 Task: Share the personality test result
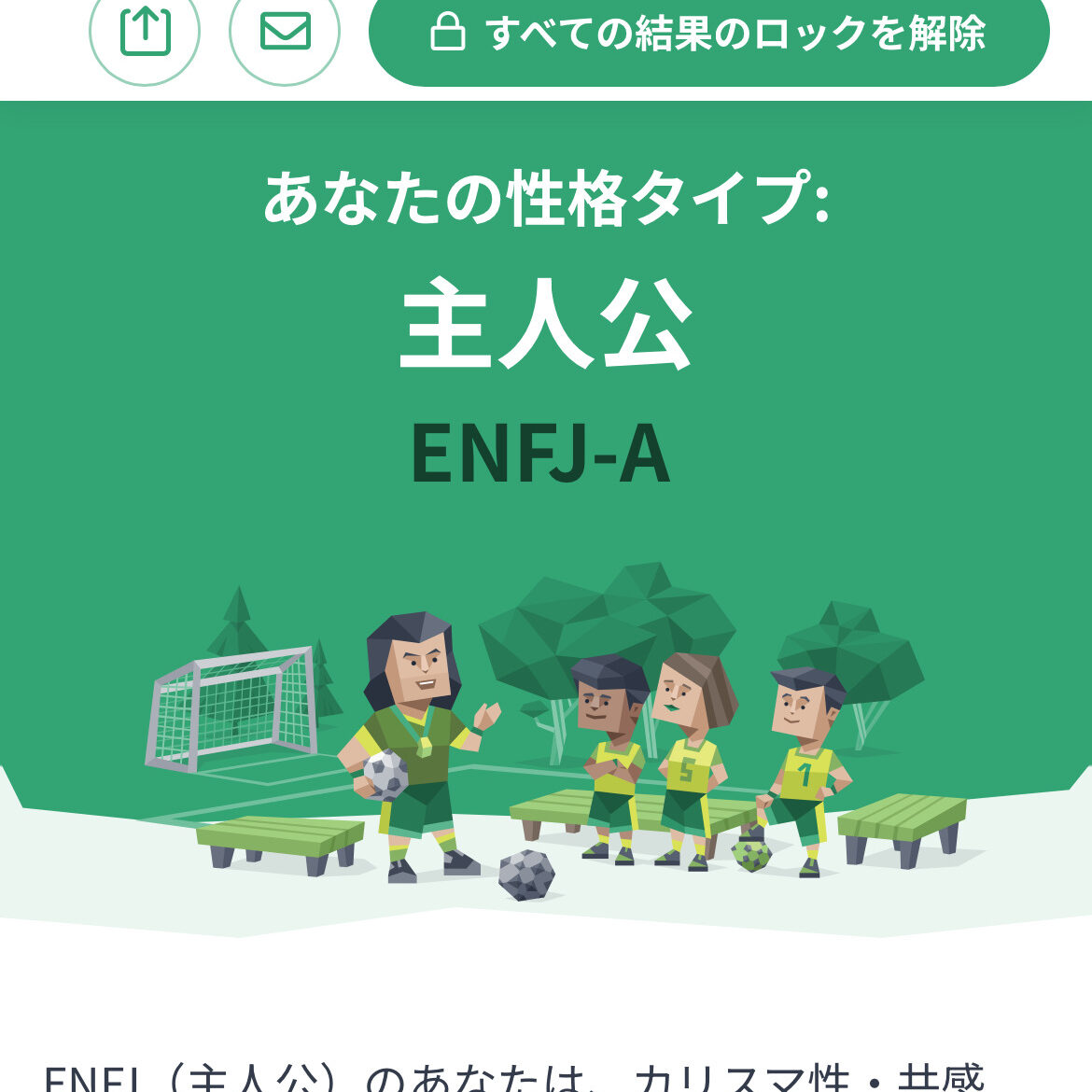coord(145,32)
